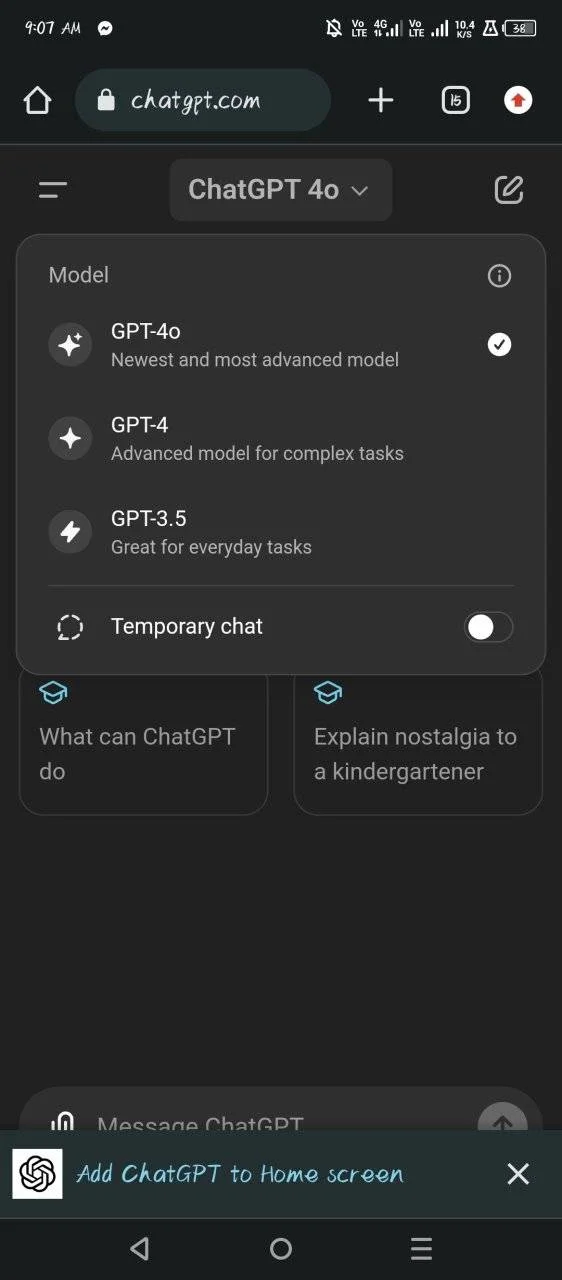Start a new chat with the compose icon
Image resolution: width=562 pixels, height=1280 pixels.
click(x=509, y=190)
